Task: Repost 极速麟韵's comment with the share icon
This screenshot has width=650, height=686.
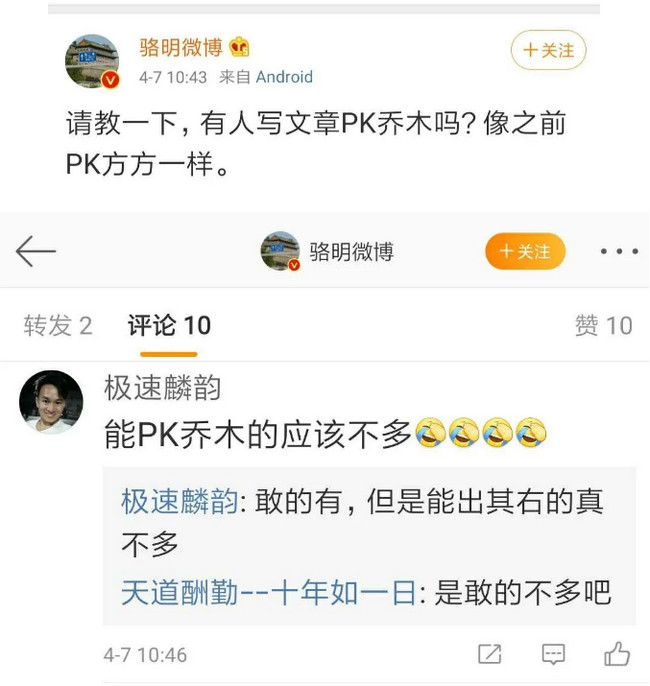Action: pyautogui.click(x=490, y=655)
